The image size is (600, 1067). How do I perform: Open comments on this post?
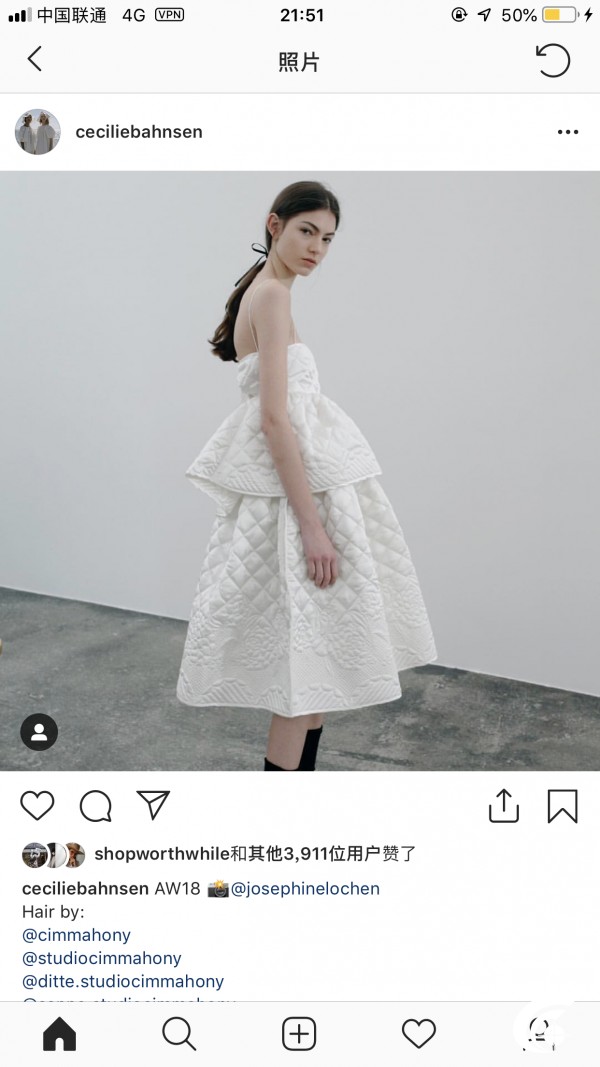pos(95,806)
